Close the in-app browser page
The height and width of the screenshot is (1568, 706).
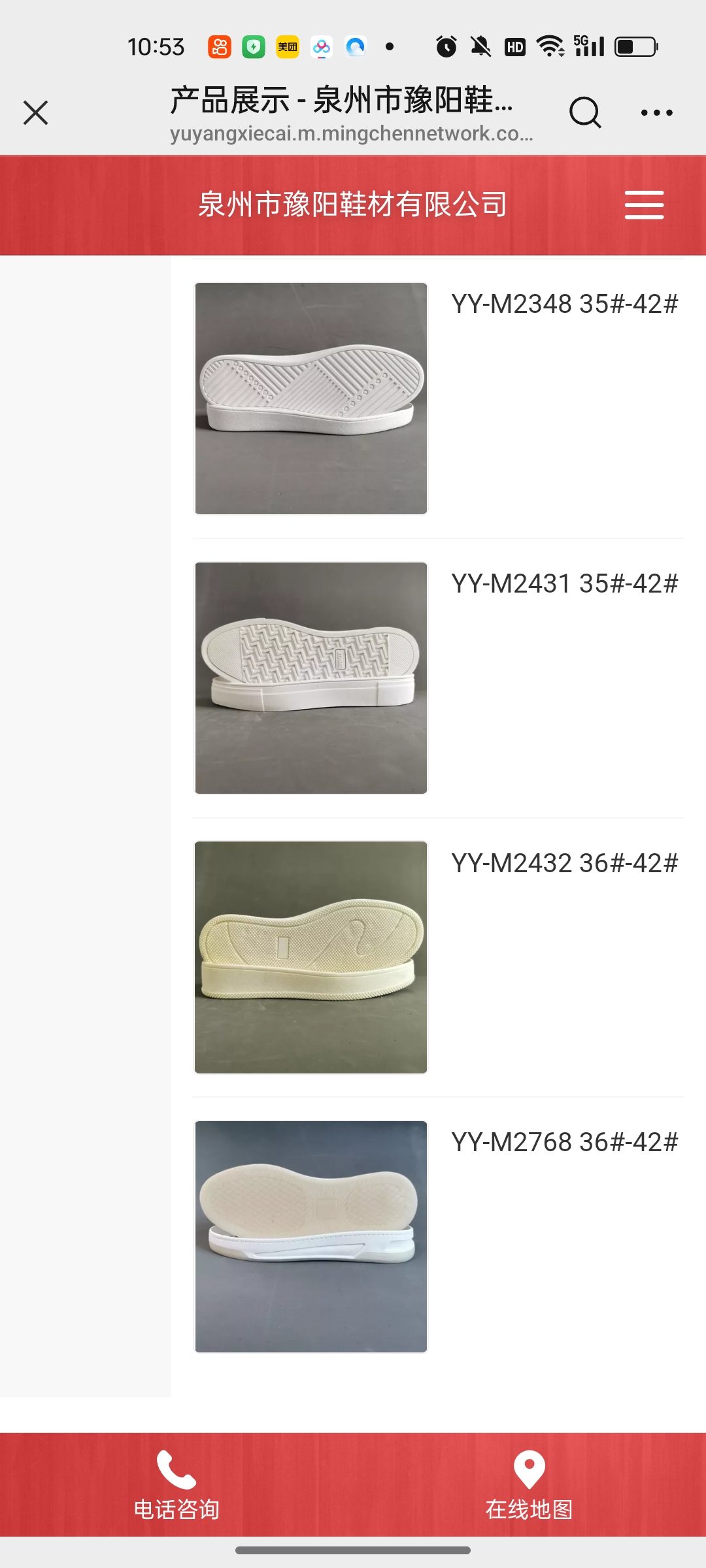(x=36, y=113)
